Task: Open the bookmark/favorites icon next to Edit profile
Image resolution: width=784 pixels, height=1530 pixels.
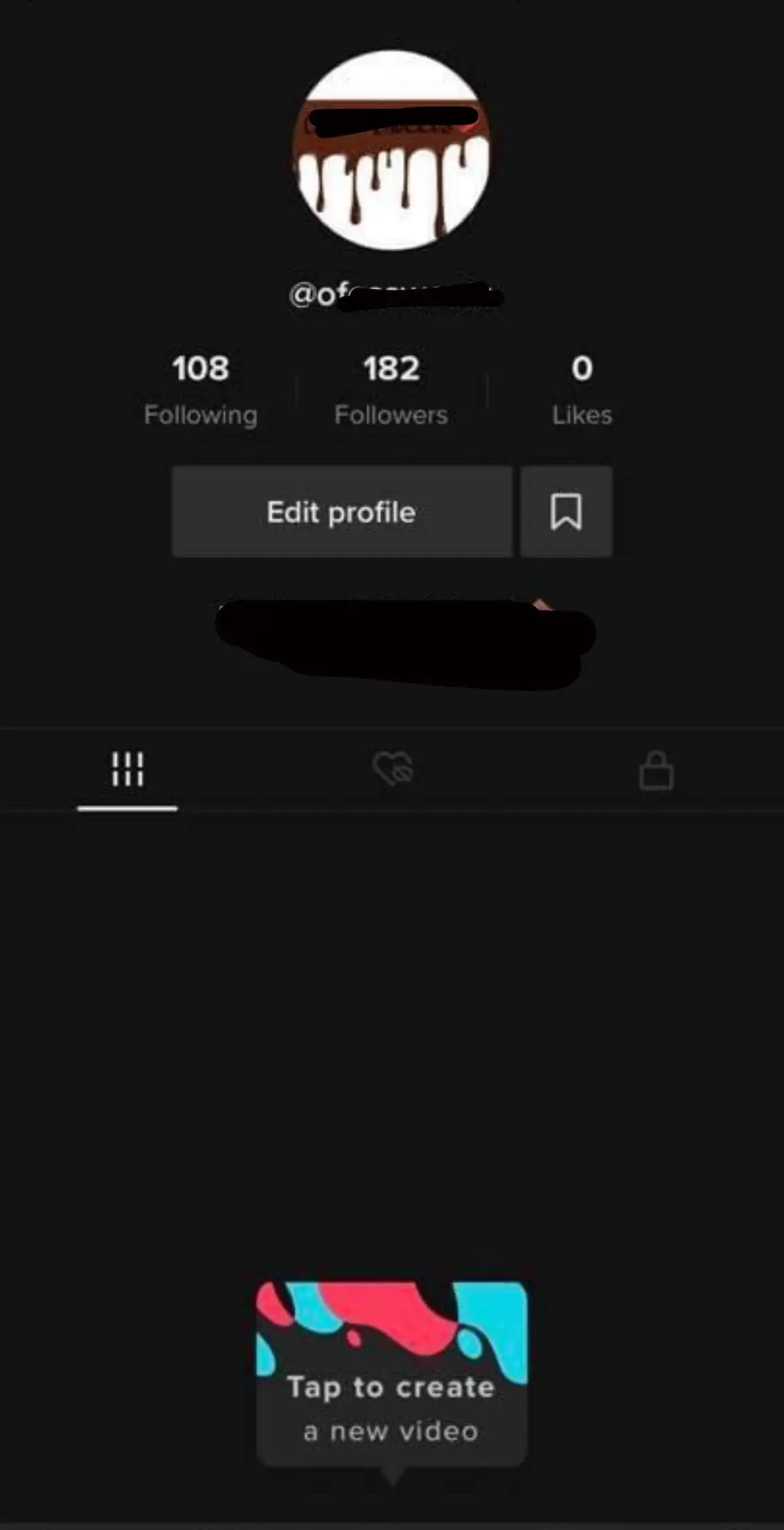Action: pyautogui.click(x=567, y=511)
